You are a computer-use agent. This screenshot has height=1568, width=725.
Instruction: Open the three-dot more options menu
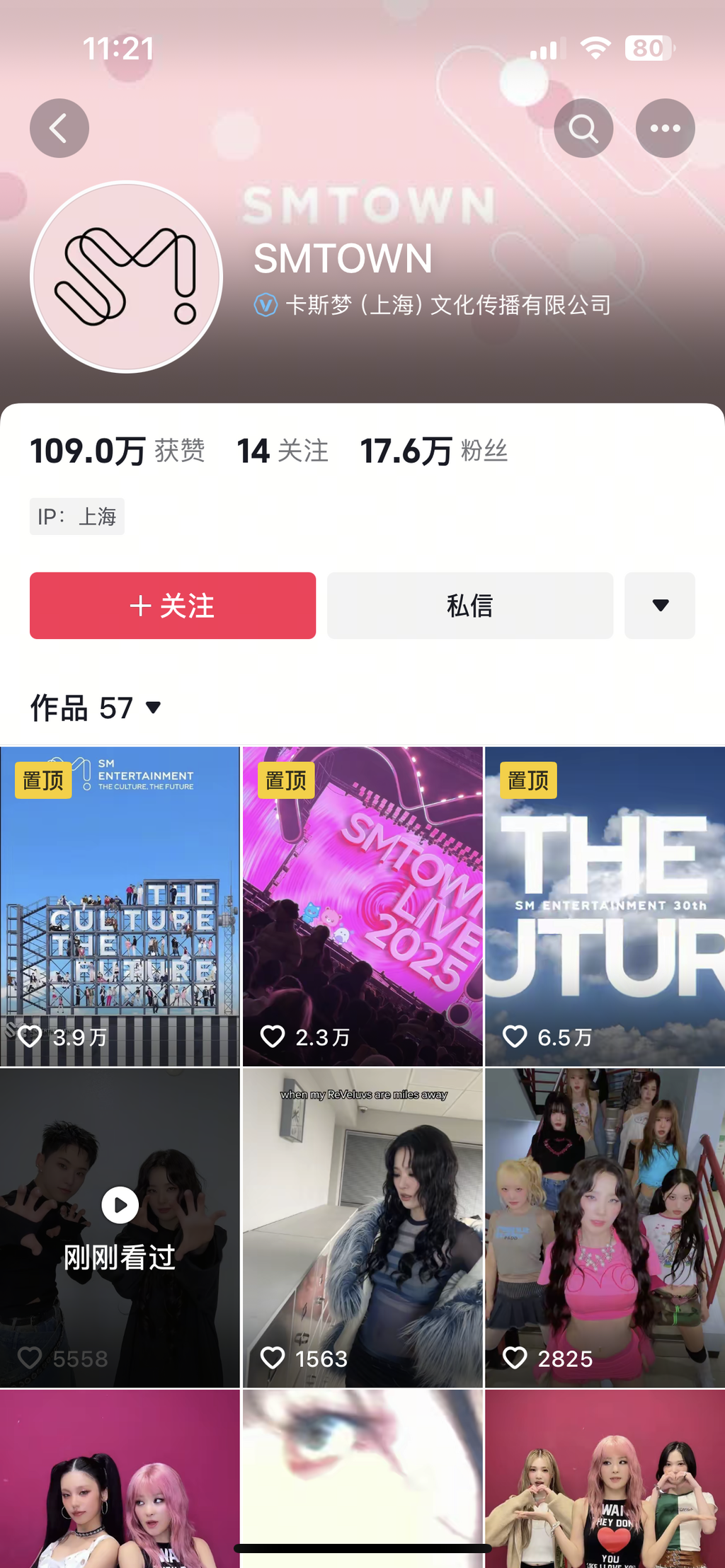point(665,128)
